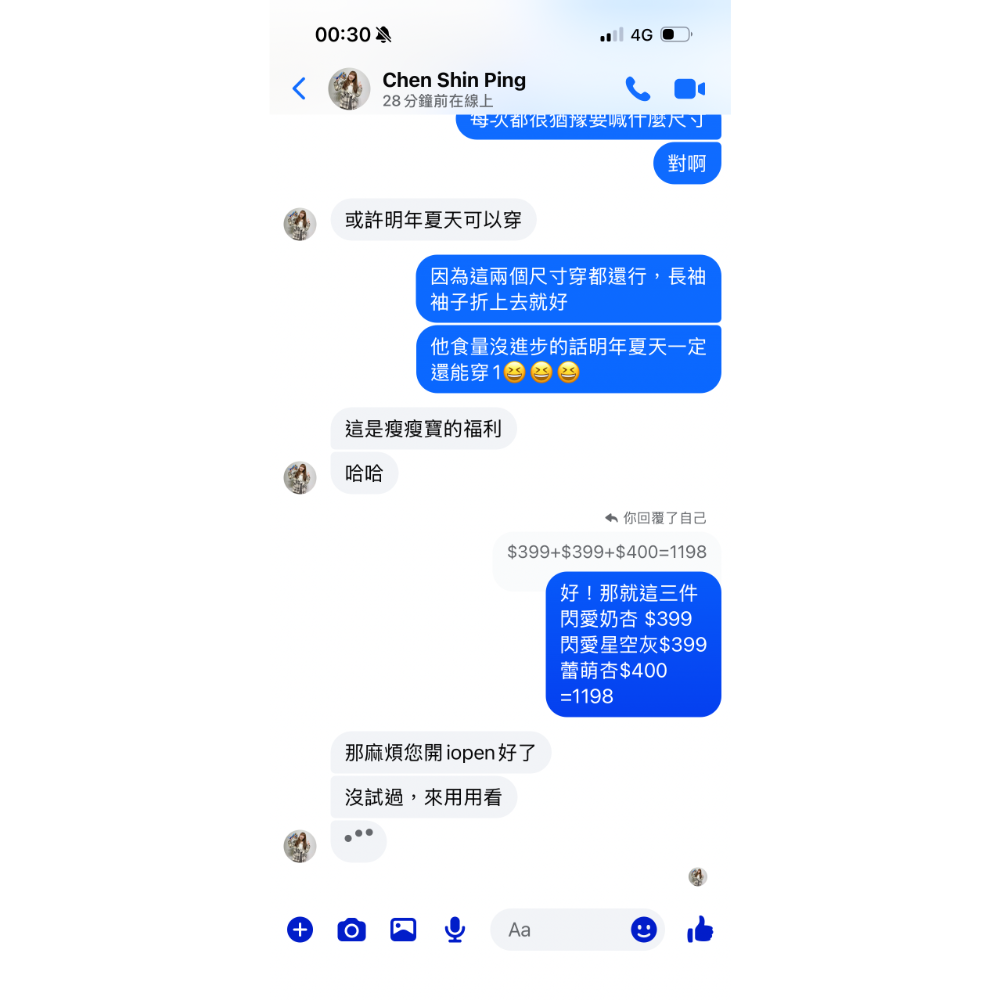1000x1000 pixels.
Task: Open the photo gallery picker
Action: [x=403, y=930]
